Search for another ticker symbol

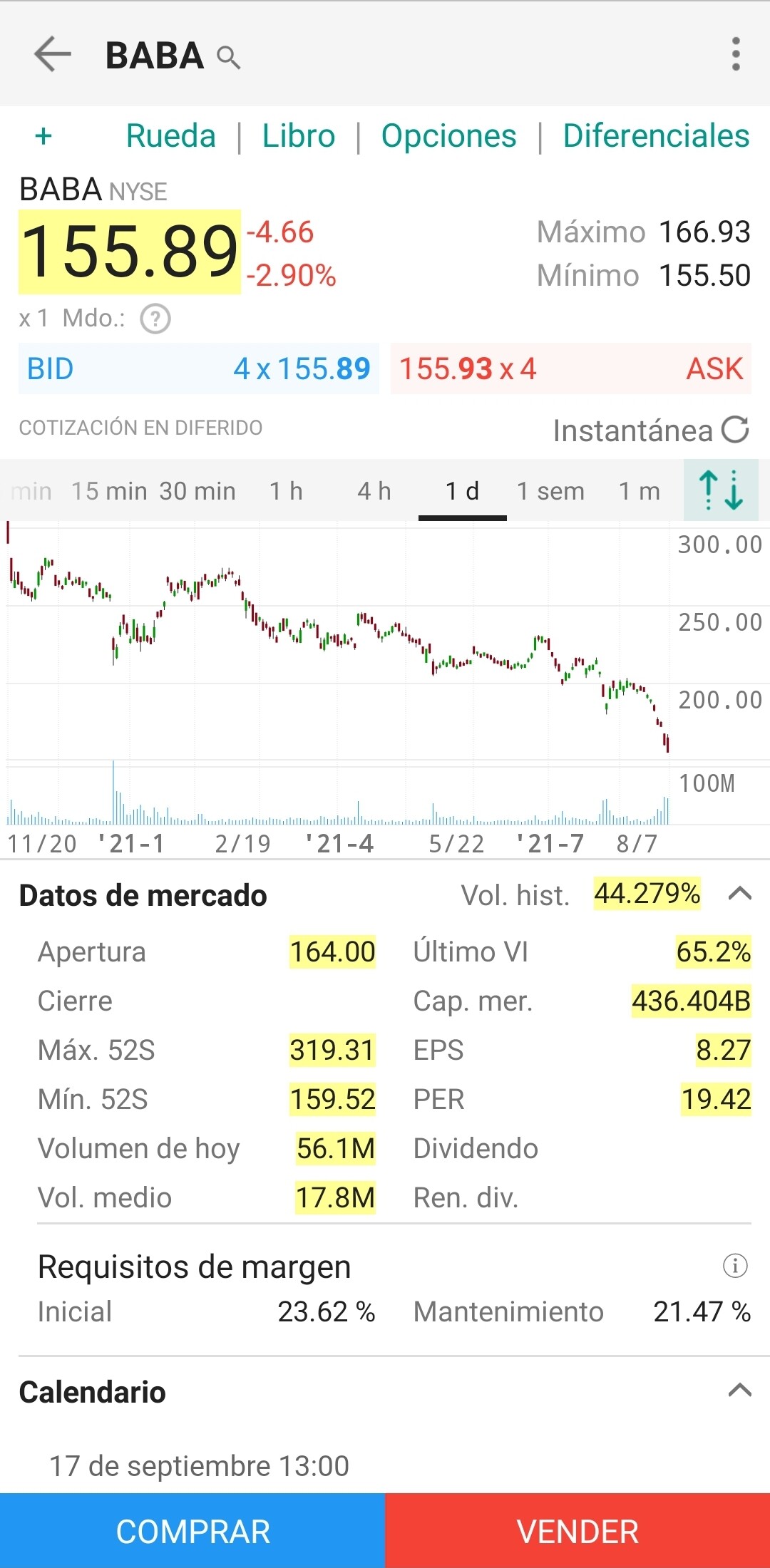click(x=228, y=57)
